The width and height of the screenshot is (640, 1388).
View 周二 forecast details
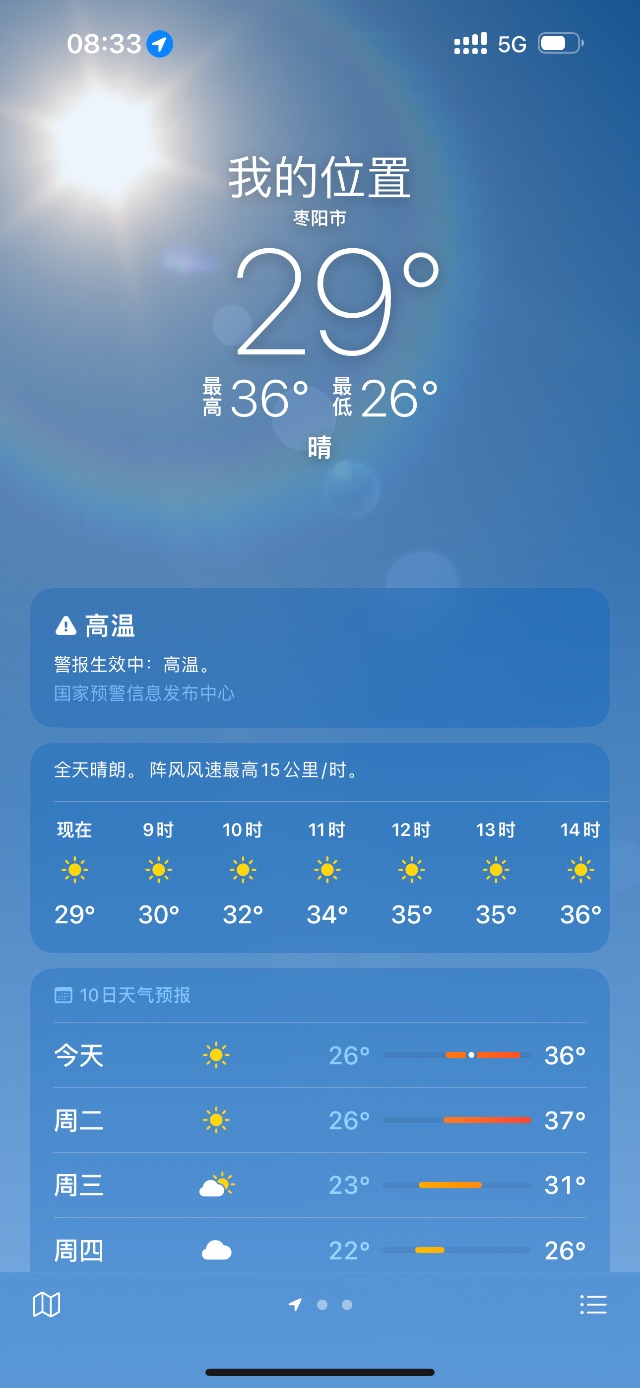(x=320, y=1120)
